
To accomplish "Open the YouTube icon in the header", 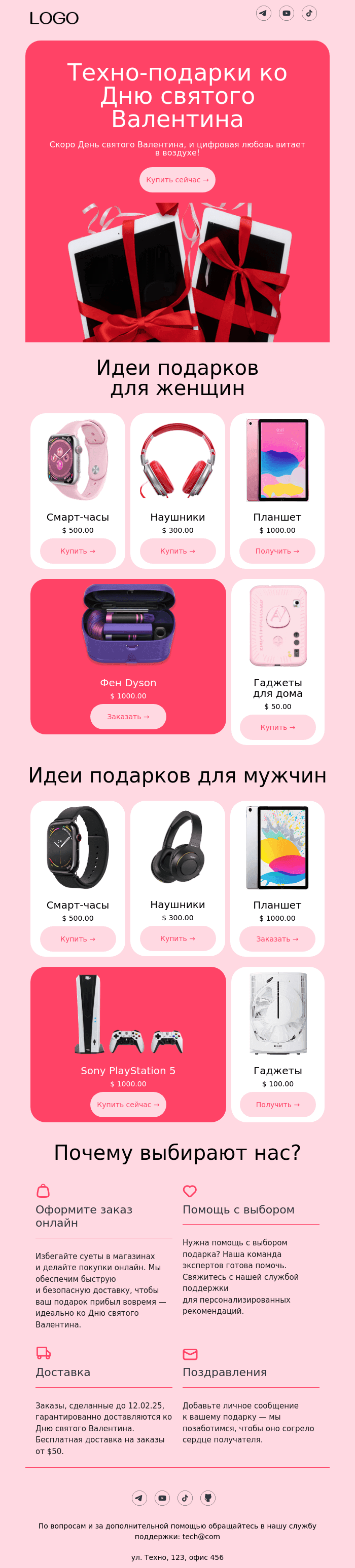I will click(x=286, y=13).
